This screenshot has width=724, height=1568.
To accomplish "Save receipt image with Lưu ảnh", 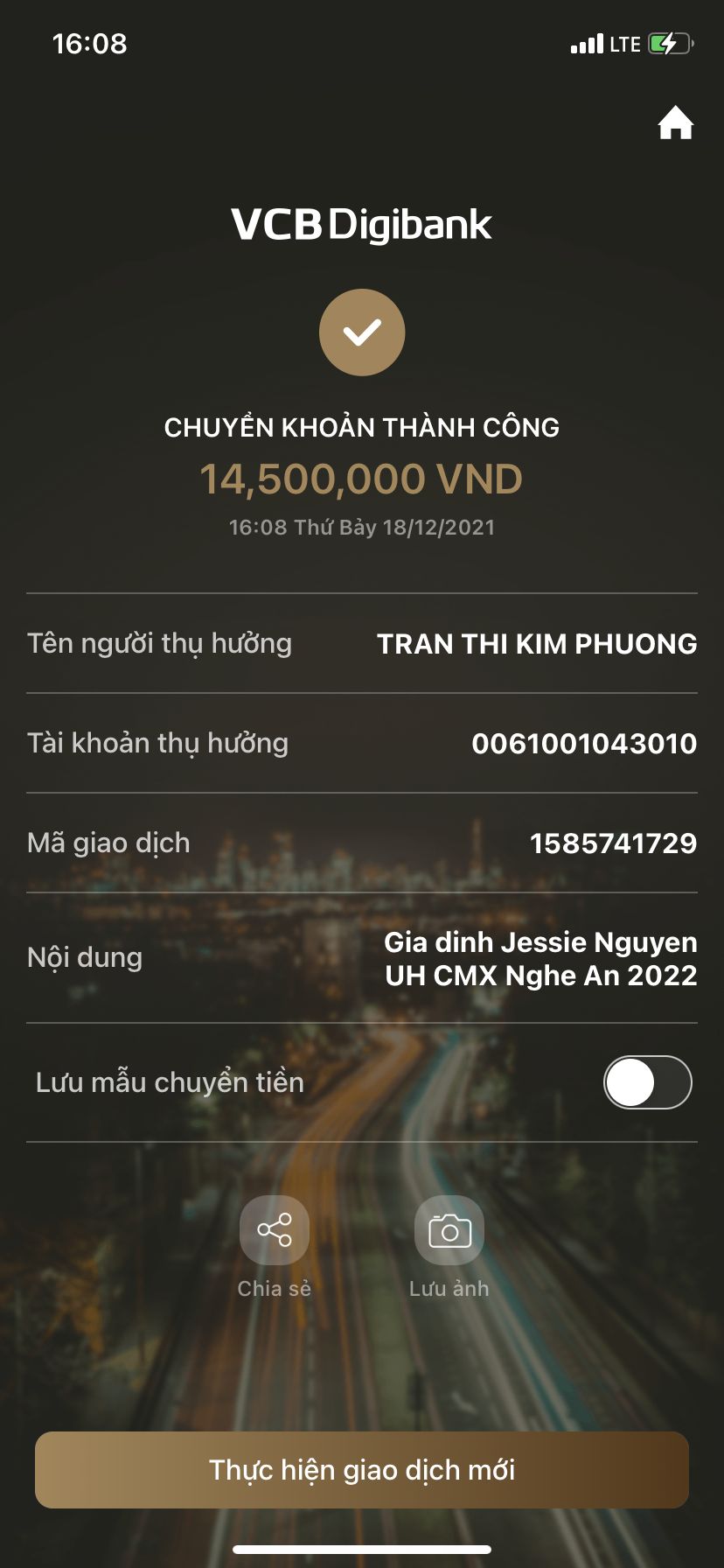I will 449,1230.
